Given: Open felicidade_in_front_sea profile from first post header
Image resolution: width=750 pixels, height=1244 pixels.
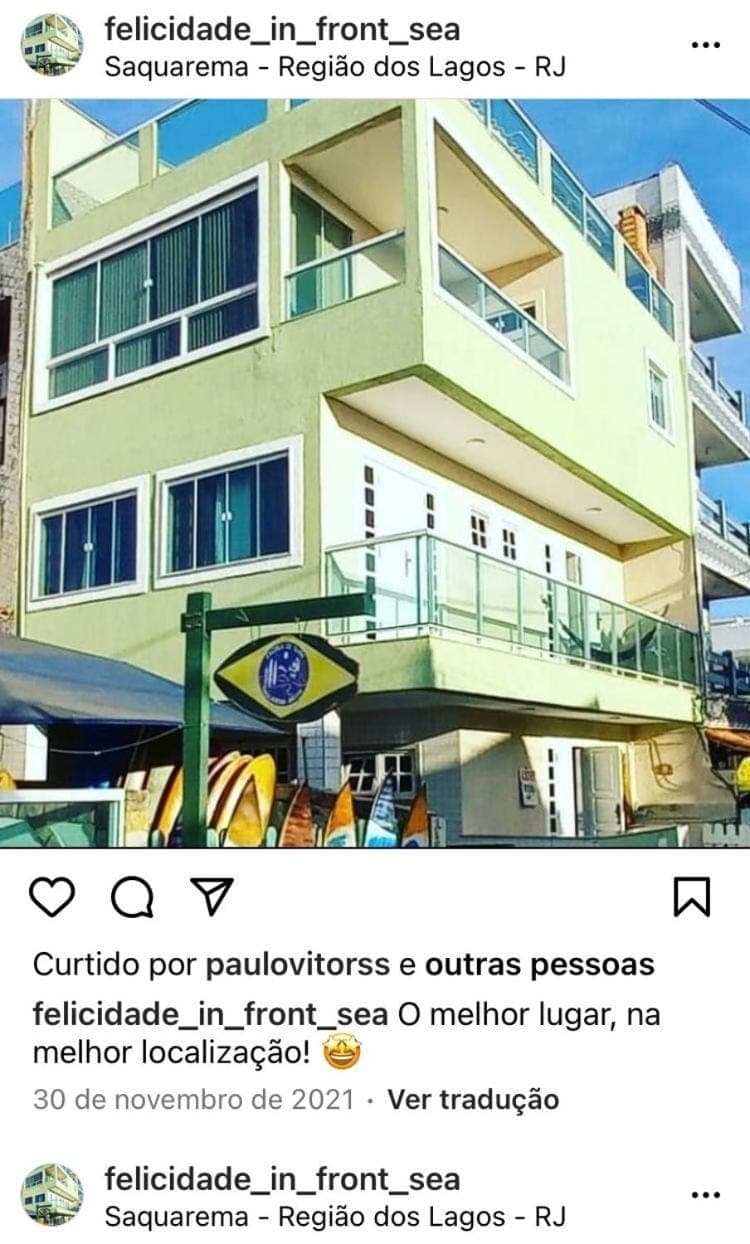Looking at the screenshot, I should coord(282,29).
